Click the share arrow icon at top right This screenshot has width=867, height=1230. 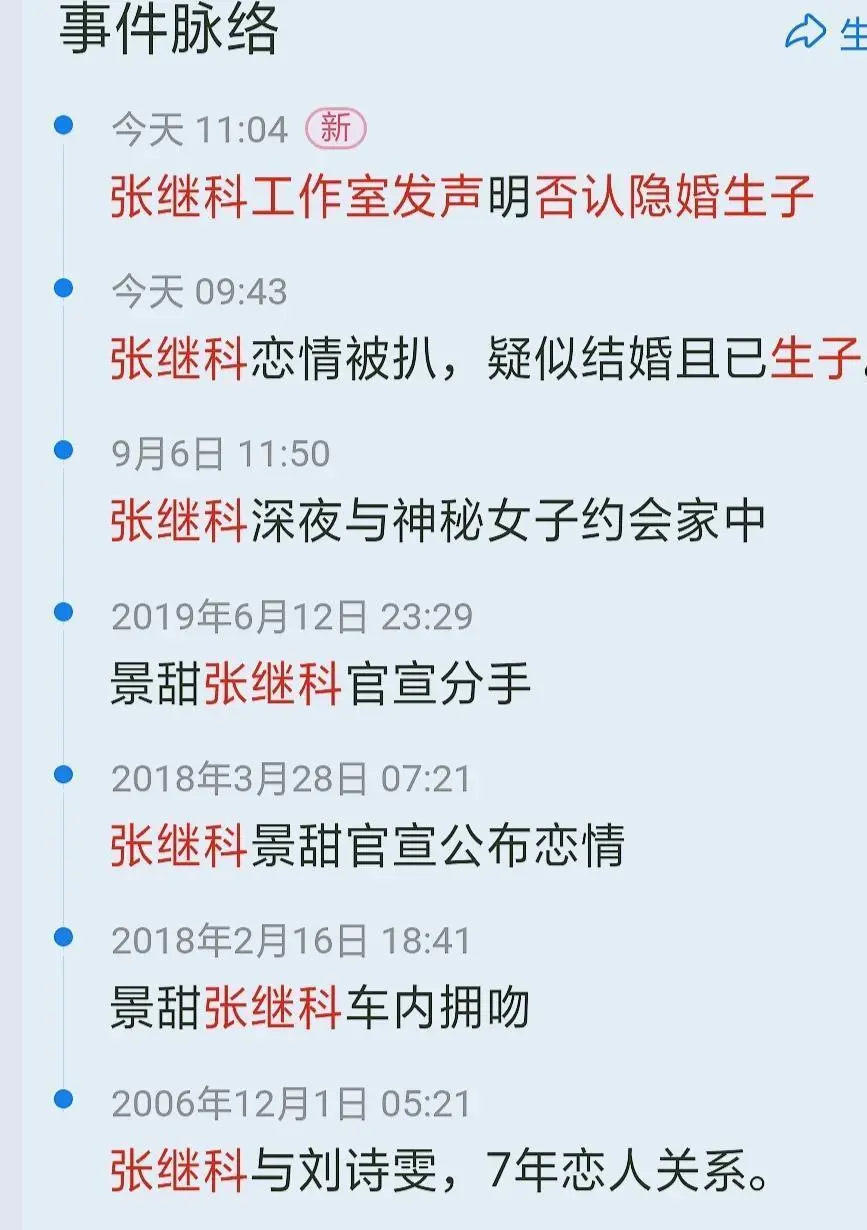tap(806, 31)
